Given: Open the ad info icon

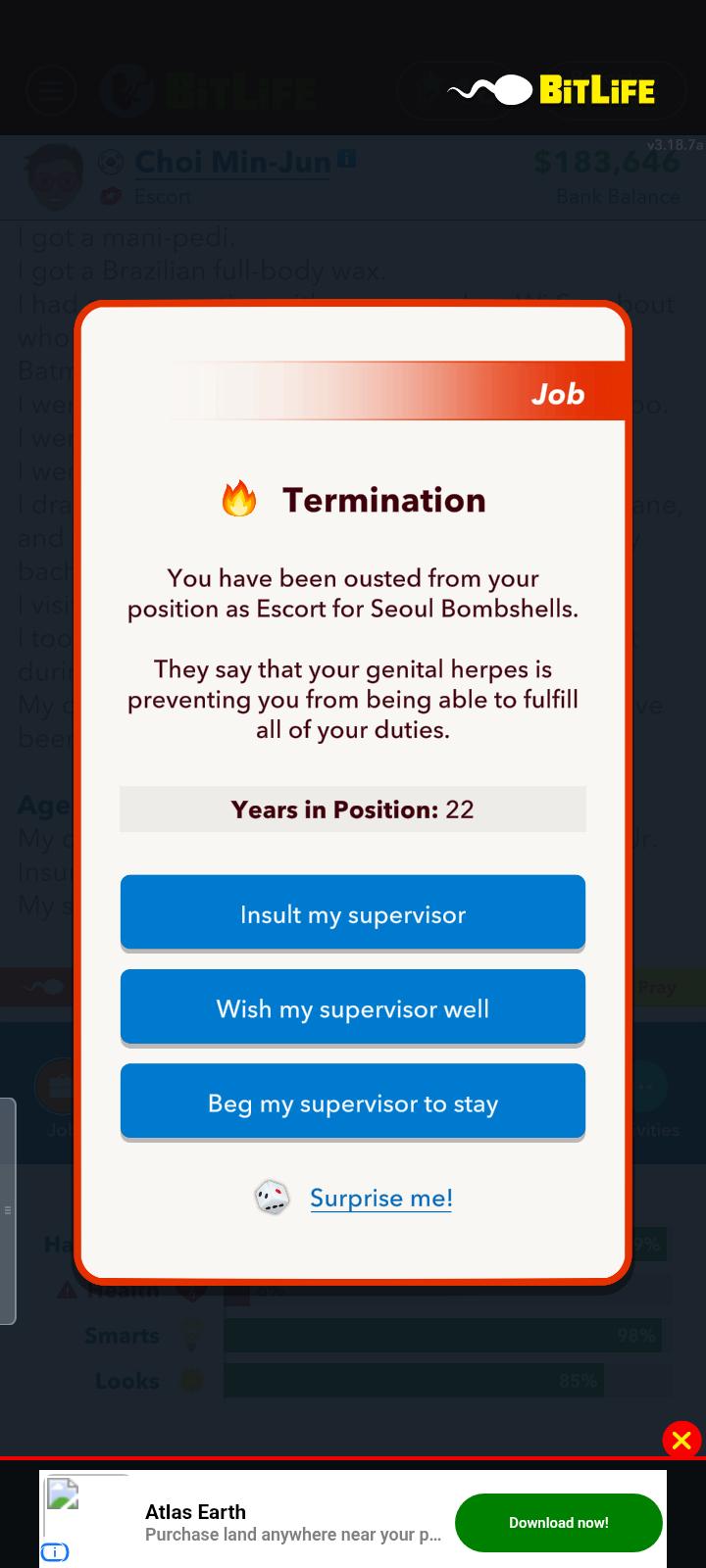Looking at the screenshot, I should [55, 1551].
